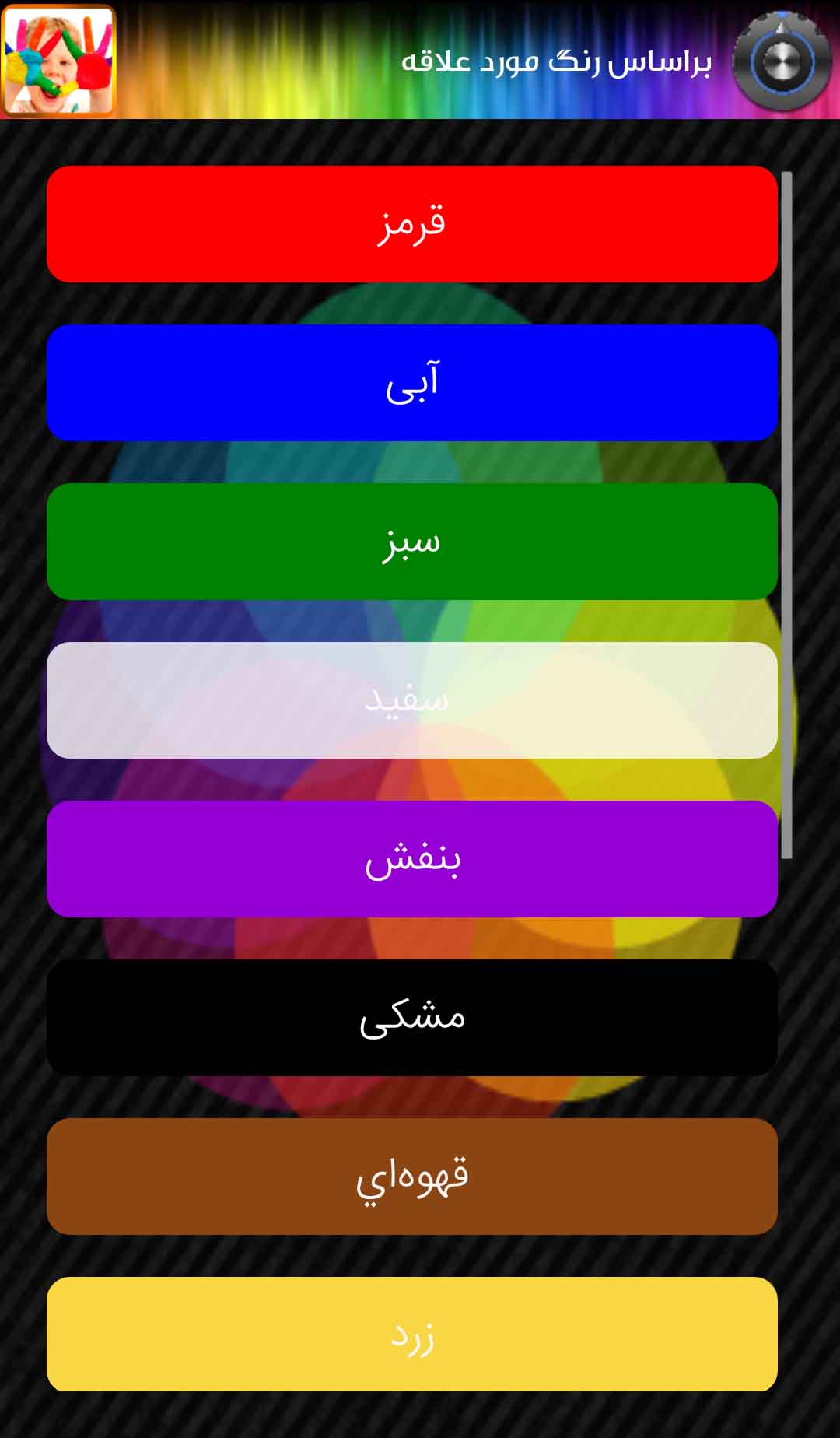This screenshot has width=840, height=1438.
Task: Pick the white سفید color button
Action: (412, 700)
